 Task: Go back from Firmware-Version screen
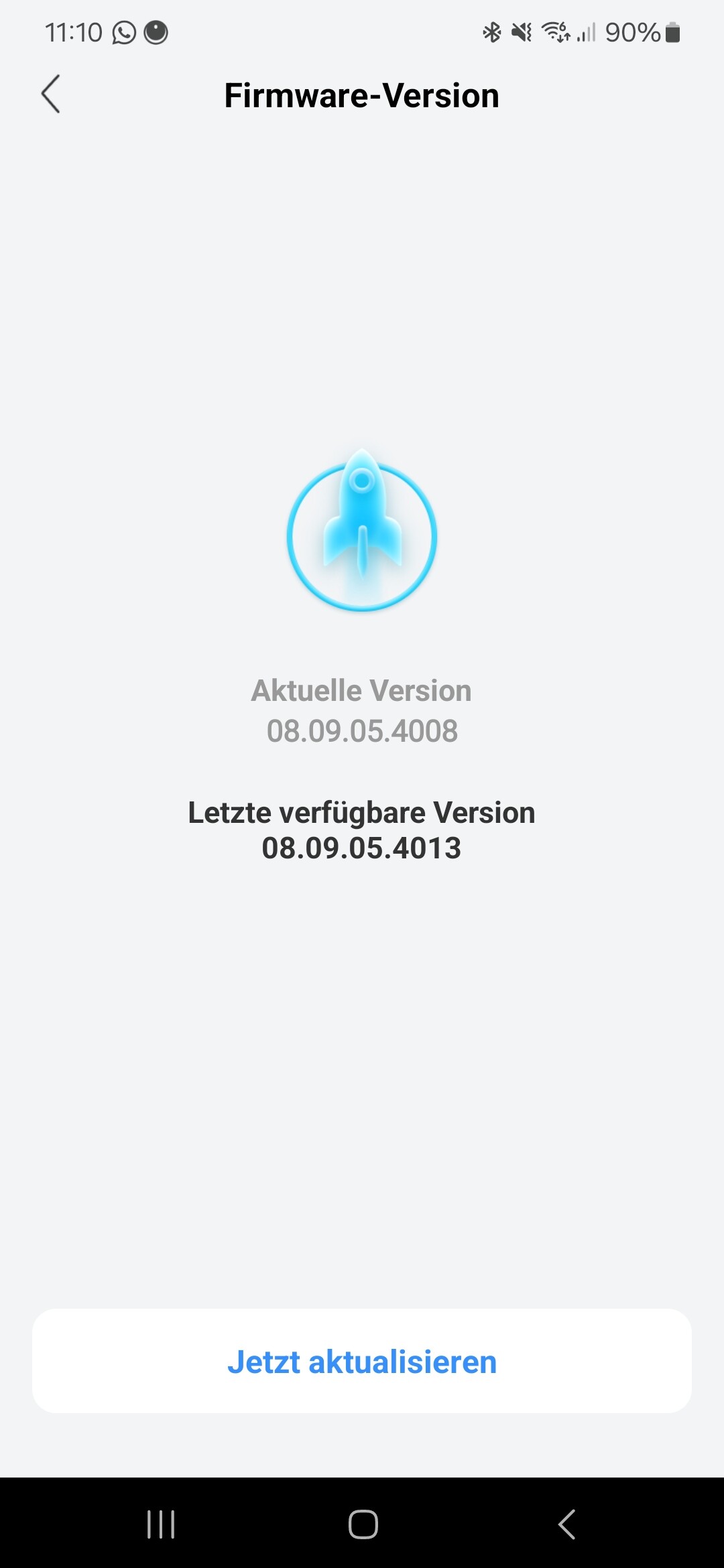pyautogui.click(x=51, y=94)
